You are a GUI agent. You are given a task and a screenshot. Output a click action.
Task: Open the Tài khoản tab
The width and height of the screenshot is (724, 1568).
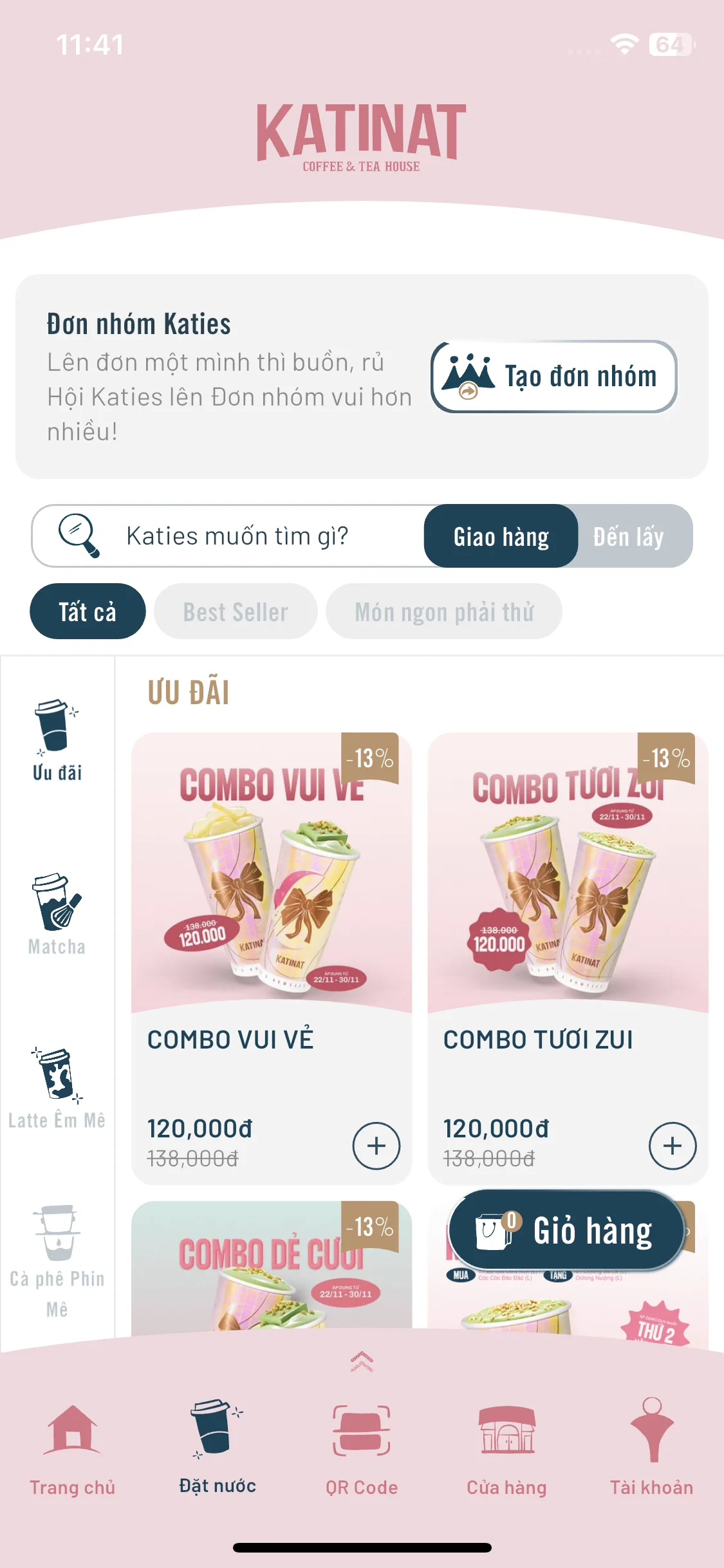(x=651, y=1448)
